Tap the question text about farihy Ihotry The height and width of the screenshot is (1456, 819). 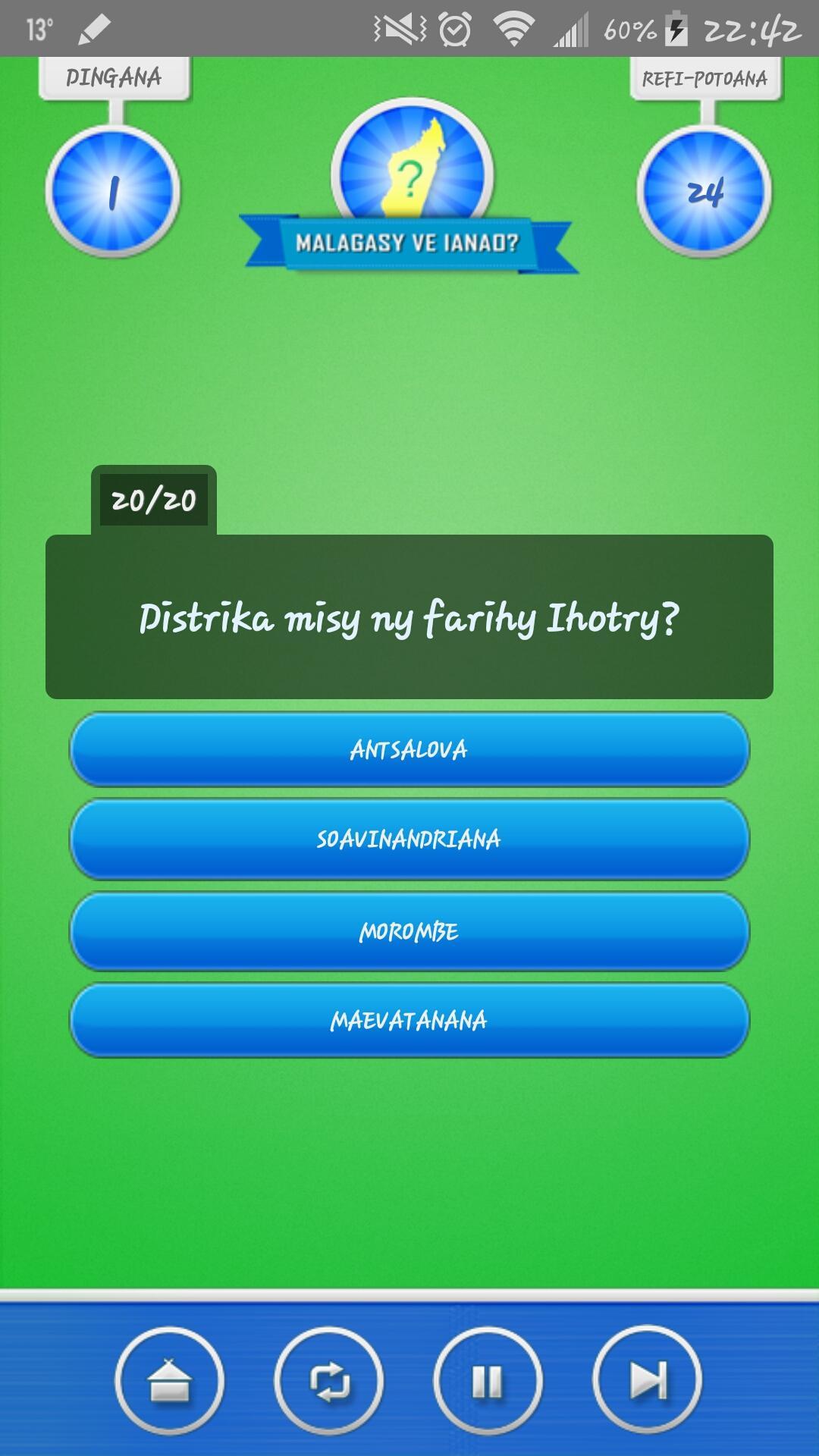[x=409, y=618]
